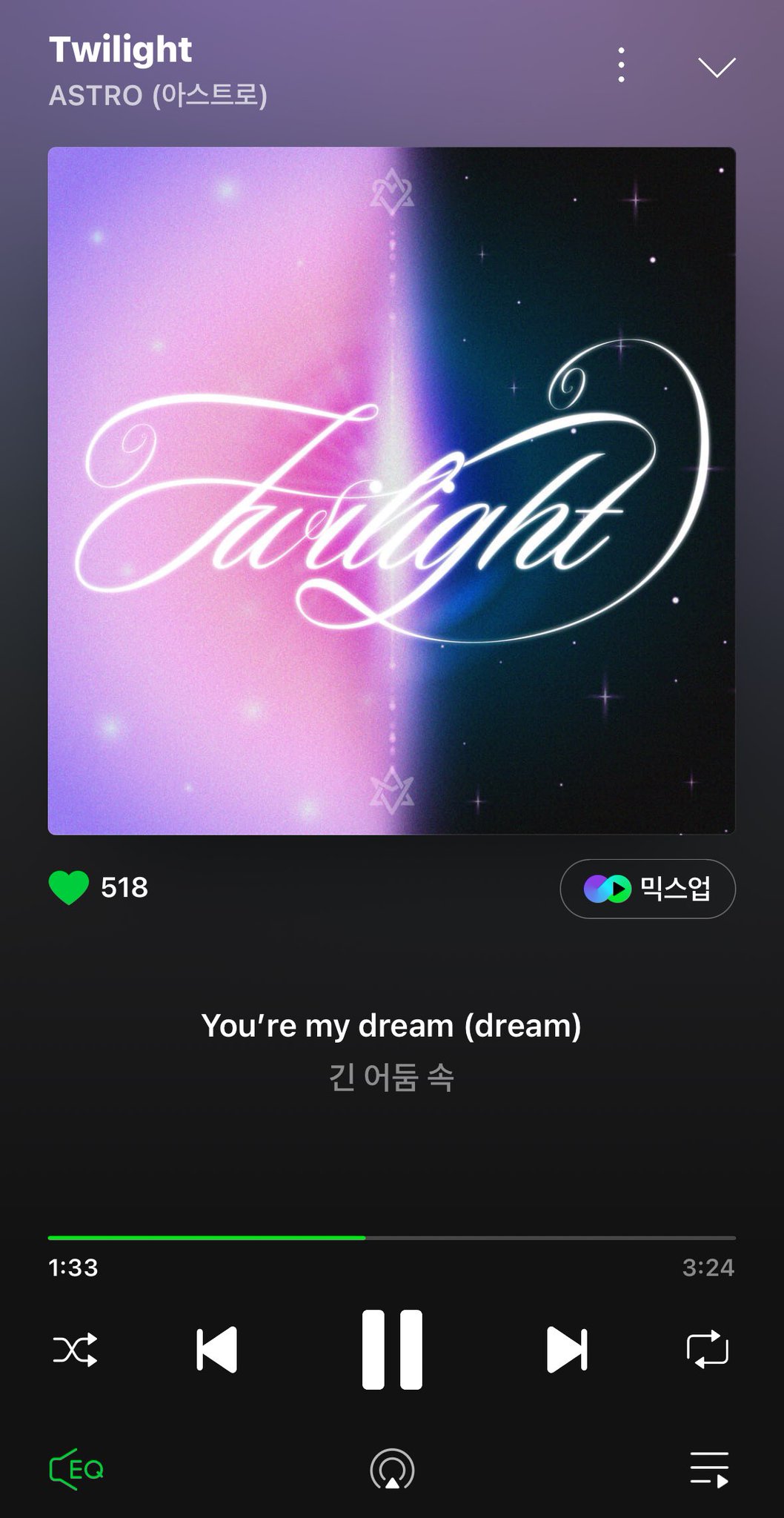The image size is (784, 1518).
Task: Toggle repeat mode
Action: [x=708, y=1350]
